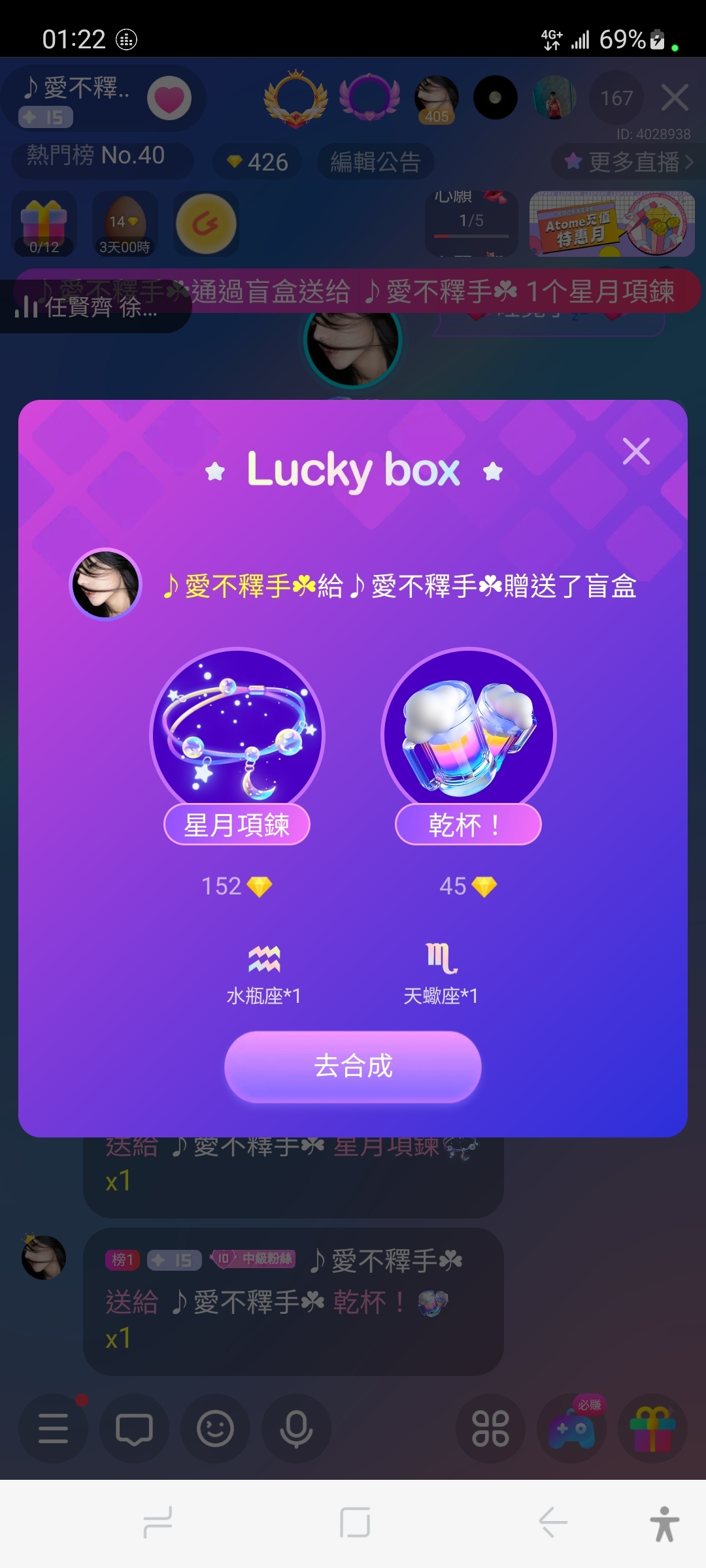Open the bottom-left hamburger menu

(53, 1428)
